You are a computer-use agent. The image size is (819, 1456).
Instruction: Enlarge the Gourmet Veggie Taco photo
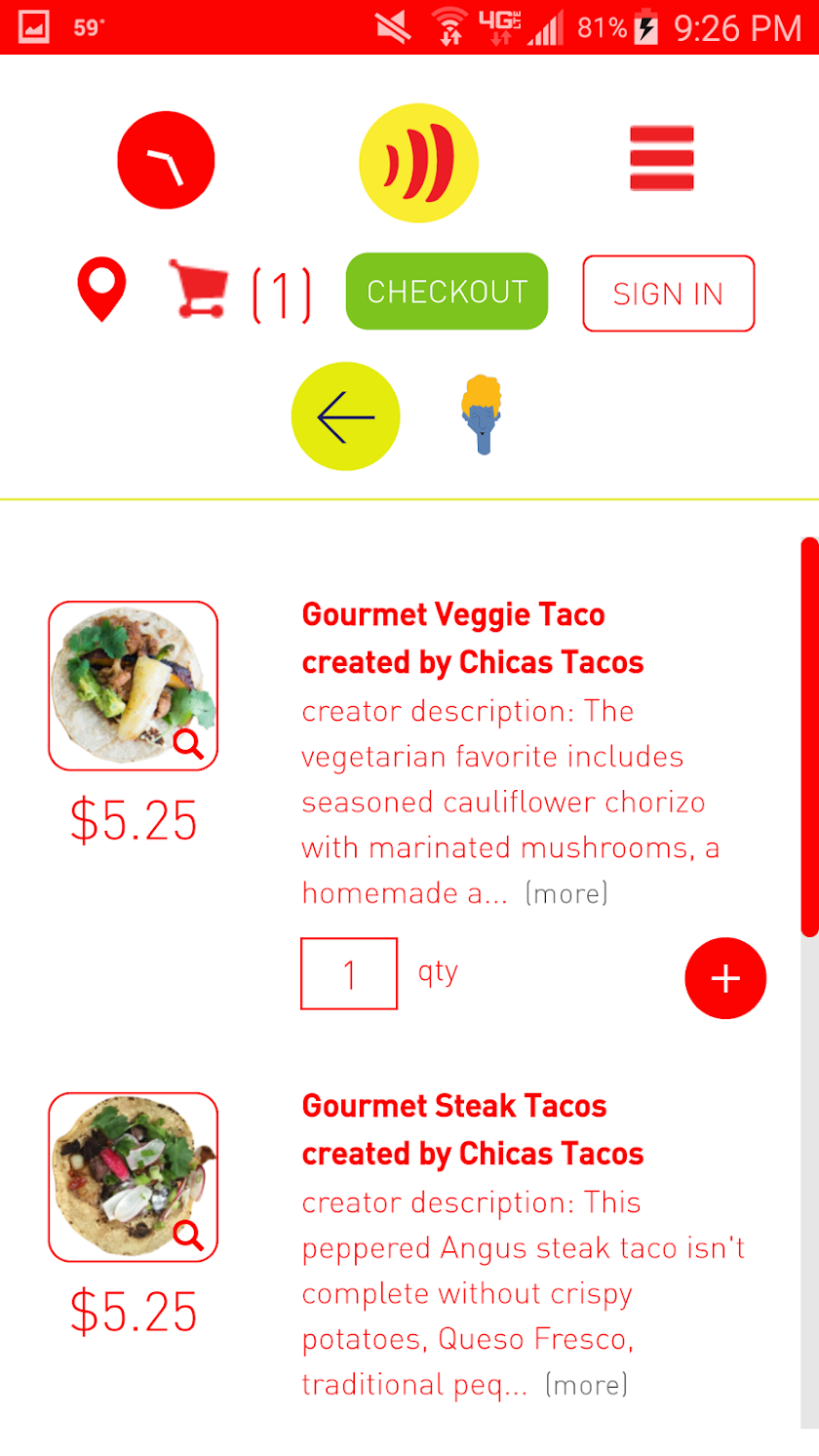pyautogui.click(x=134, y=686)
